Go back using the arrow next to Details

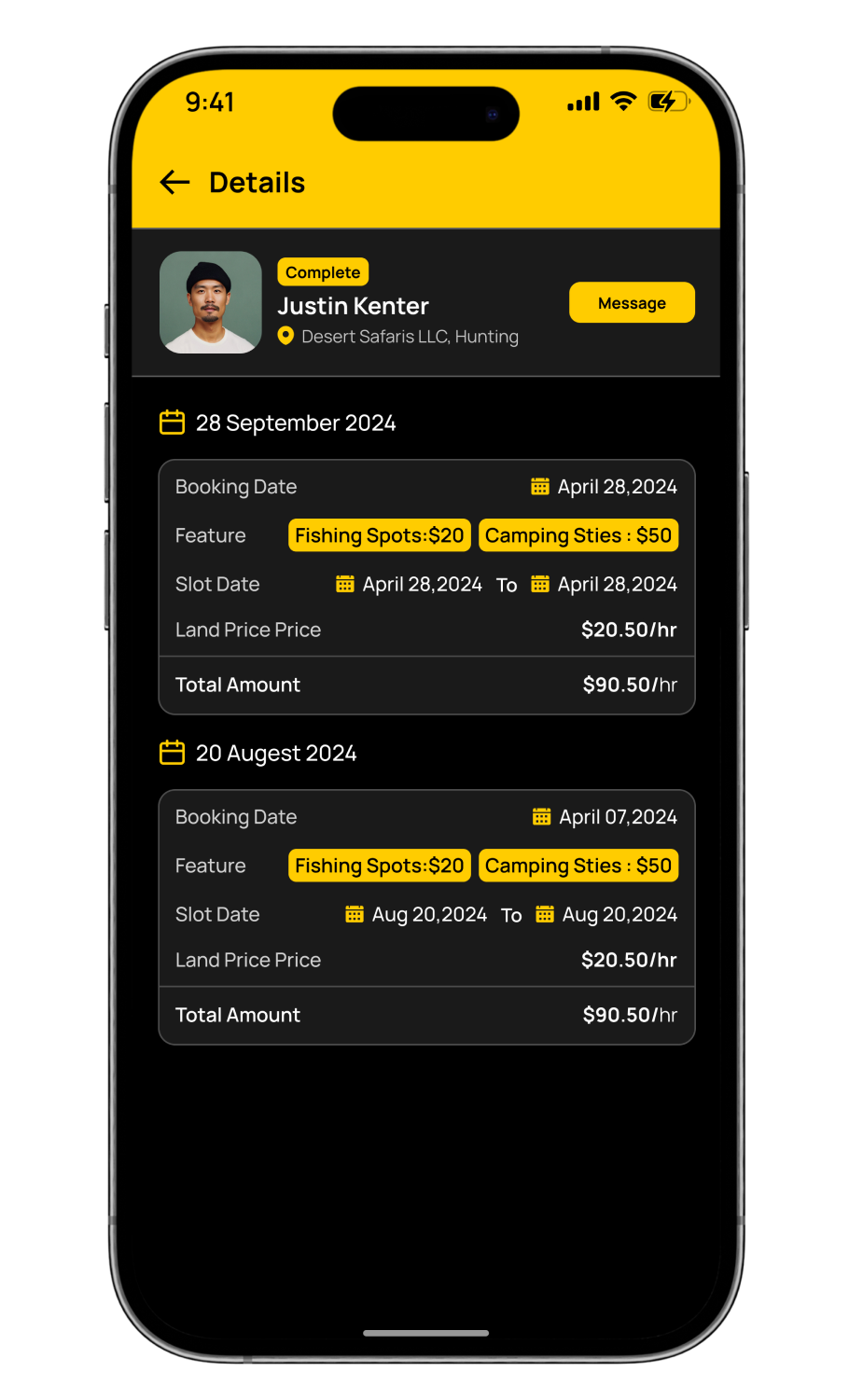(x=175, y=183)
